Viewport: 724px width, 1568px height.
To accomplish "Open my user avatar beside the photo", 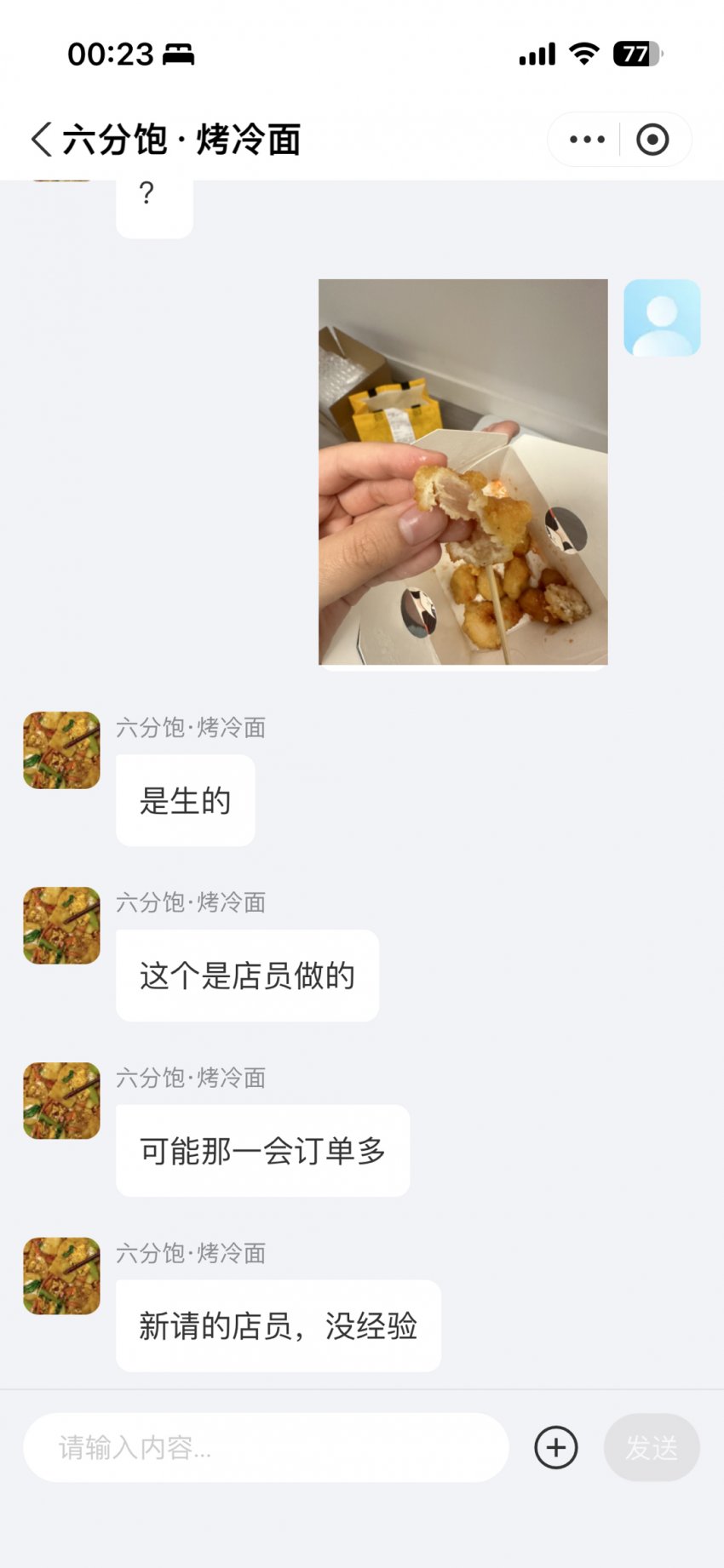I will (662, 318).
